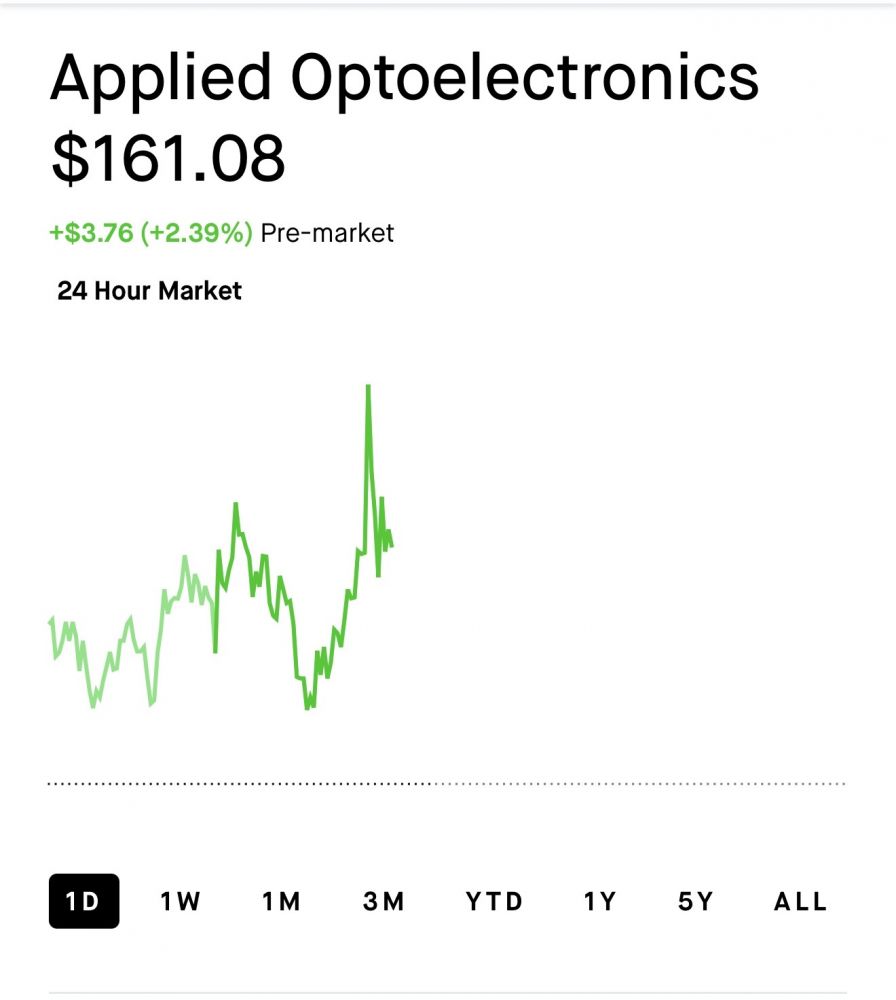The image size is (896, 1000).
Task: Show ALL time price history
Action: pos(800,901)
